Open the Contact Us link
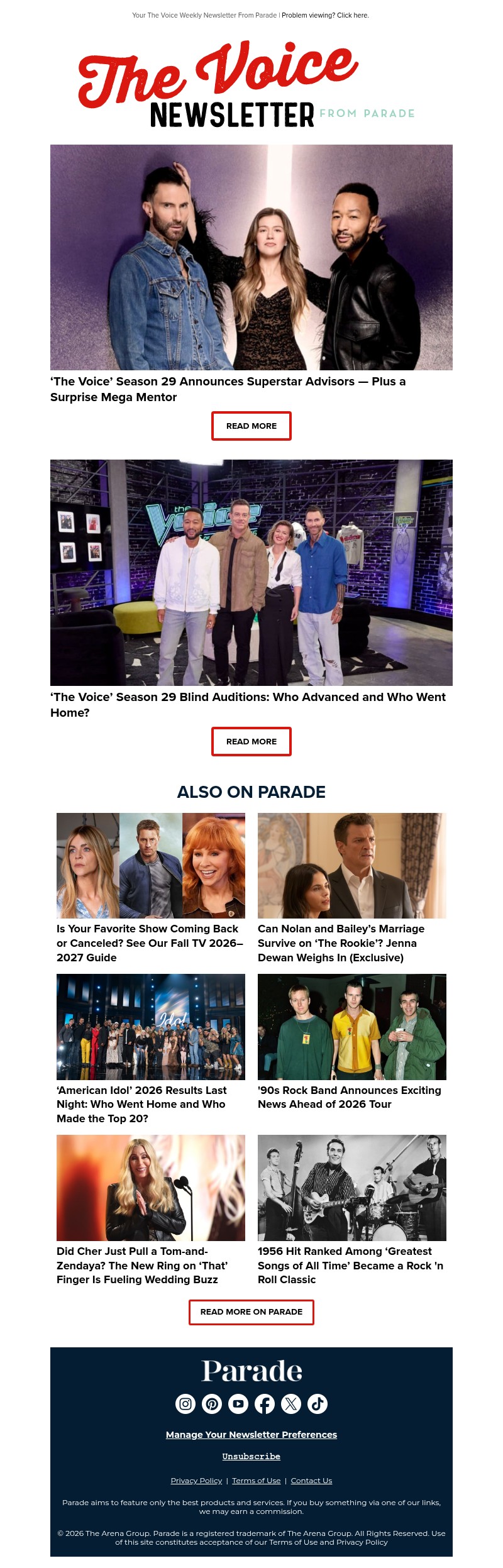 311,1480
